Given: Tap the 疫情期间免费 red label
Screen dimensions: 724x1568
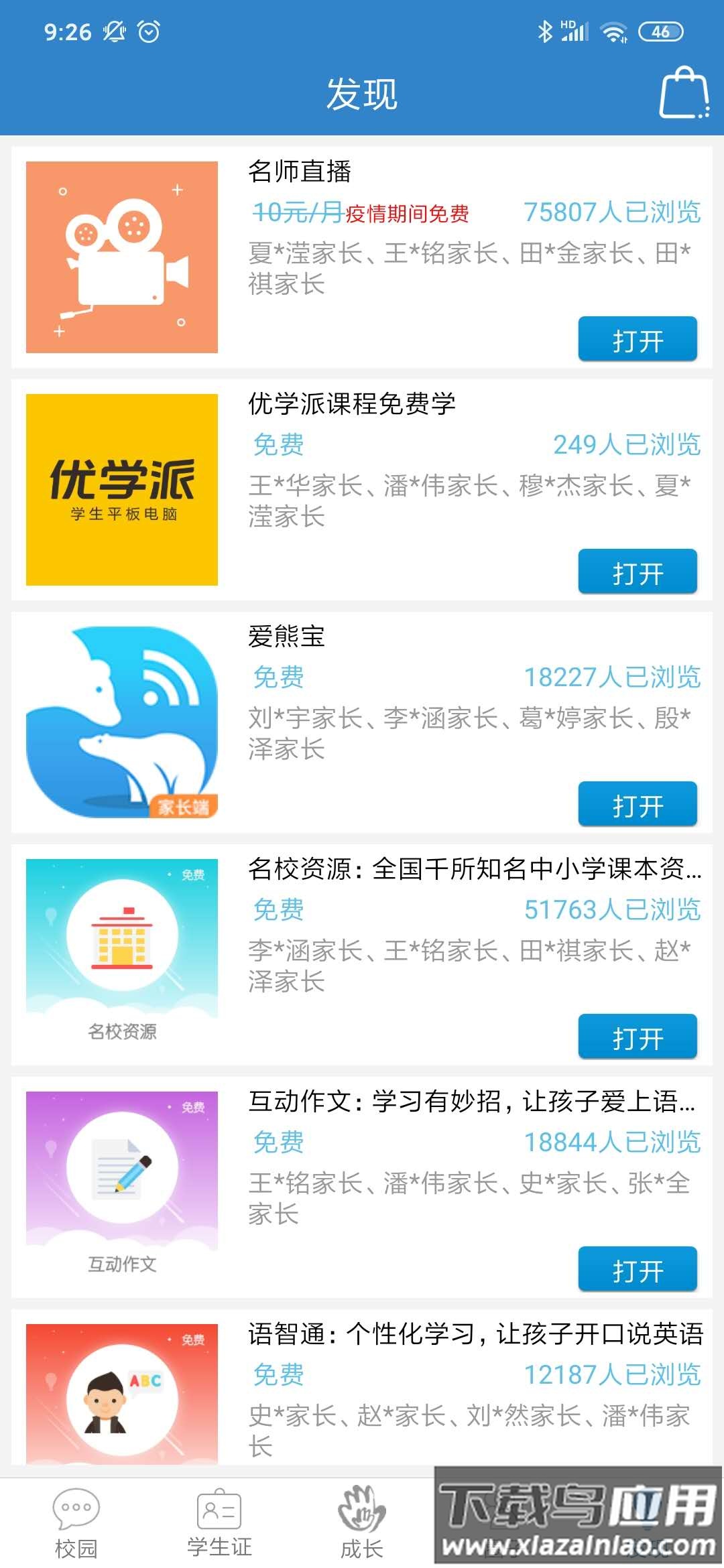Looking at the screenshot, I should [408, 213].
